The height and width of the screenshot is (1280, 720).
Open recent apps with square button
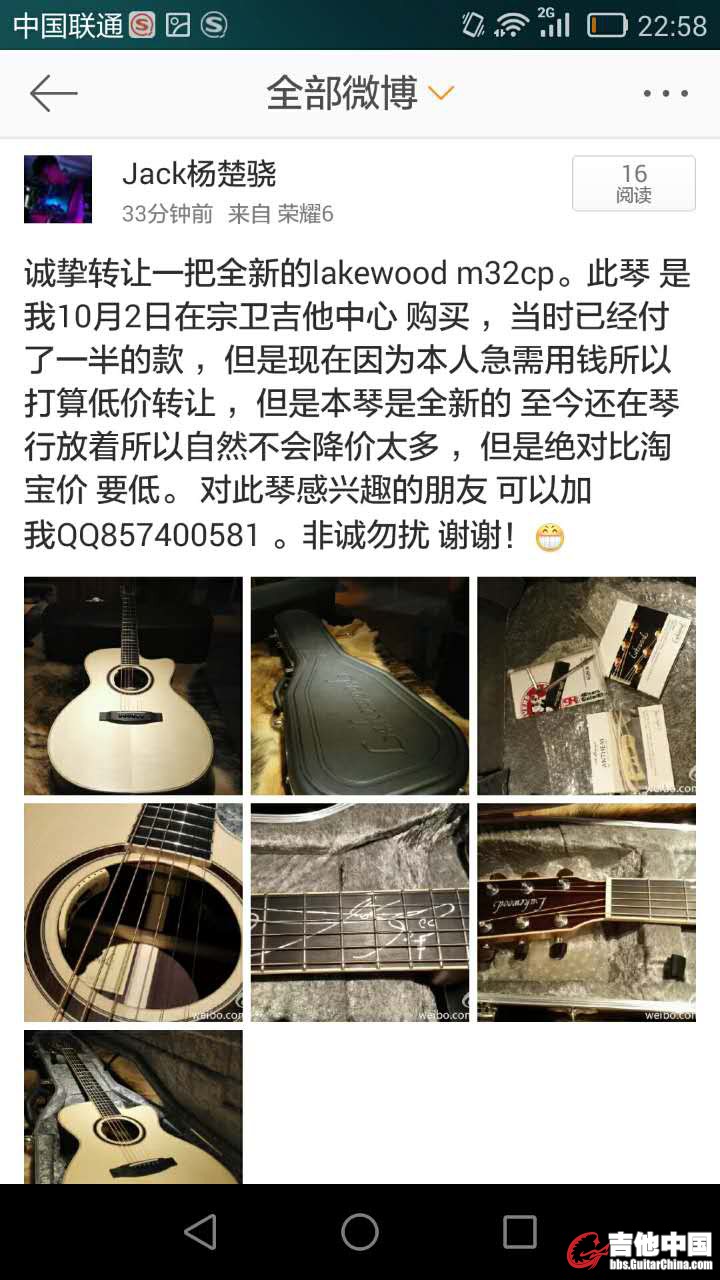tap(520, 1232)
